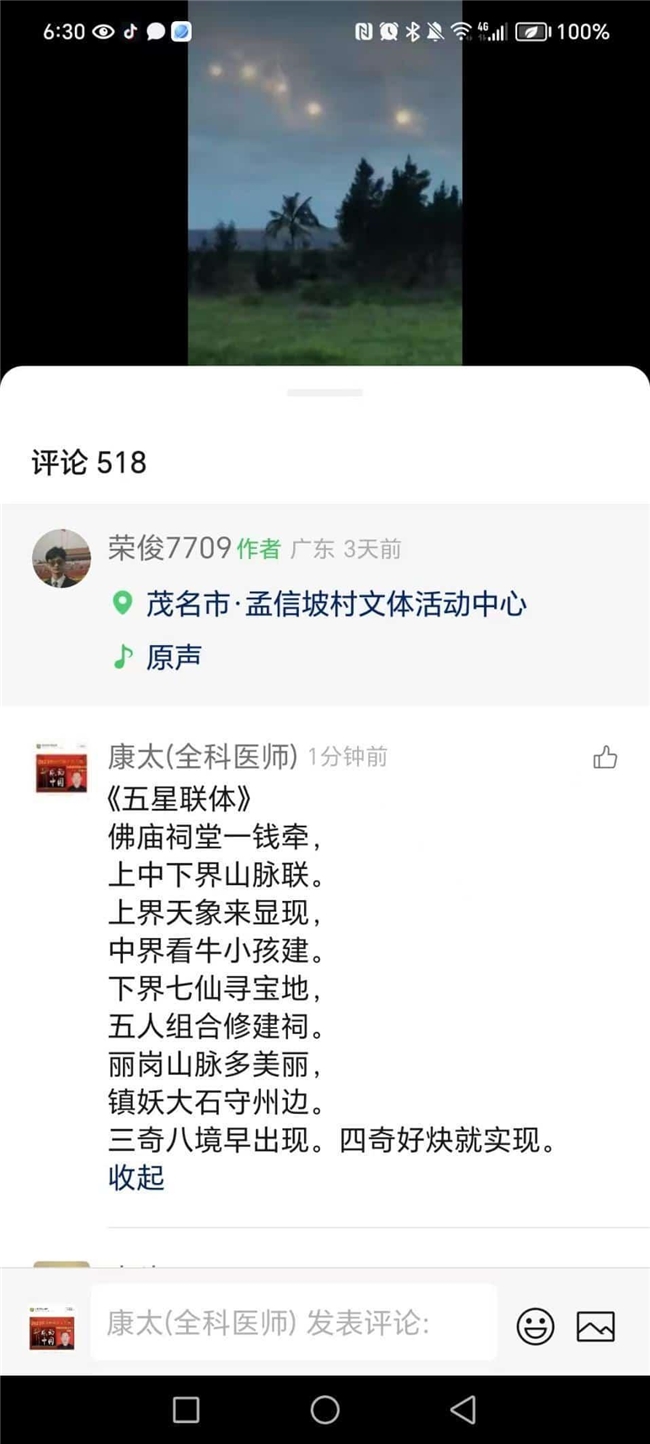
Task: Tap the video above the comments
Action: 325,183
